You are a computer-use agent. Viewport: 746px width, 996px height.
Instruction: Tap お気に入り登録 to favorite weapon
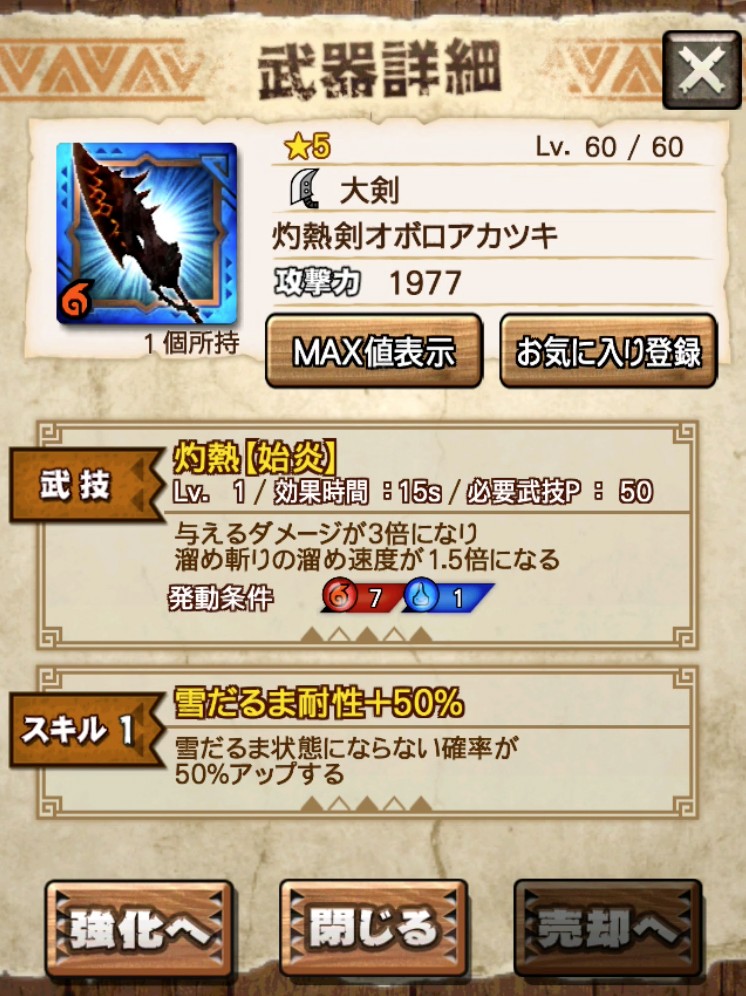tap(608, 351)
